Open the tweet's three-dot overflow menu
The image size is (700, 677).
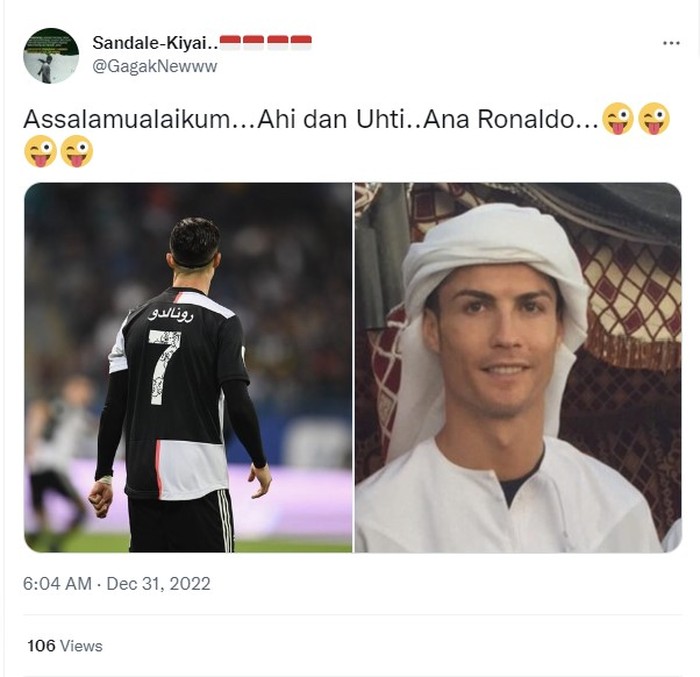pos(671,43)
